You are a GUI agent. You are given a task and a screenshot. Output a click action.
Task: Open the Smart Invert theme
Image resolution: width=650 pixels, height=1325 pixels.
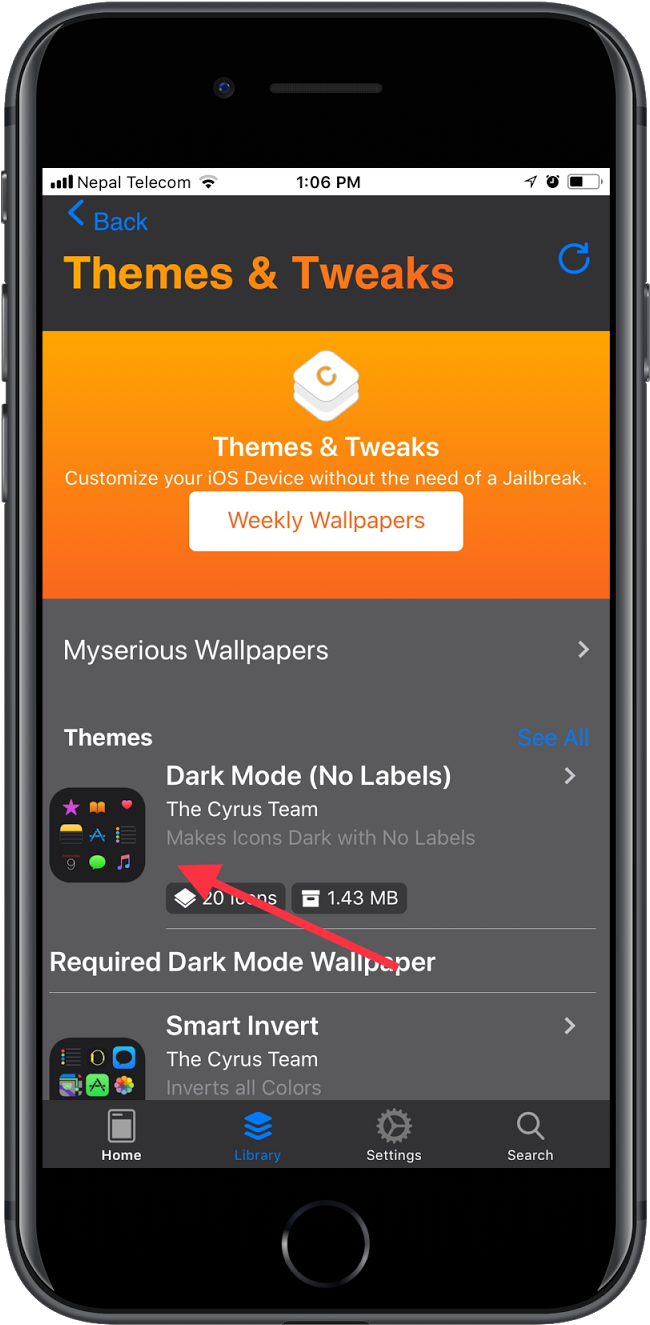click(x=242, y=1027)
